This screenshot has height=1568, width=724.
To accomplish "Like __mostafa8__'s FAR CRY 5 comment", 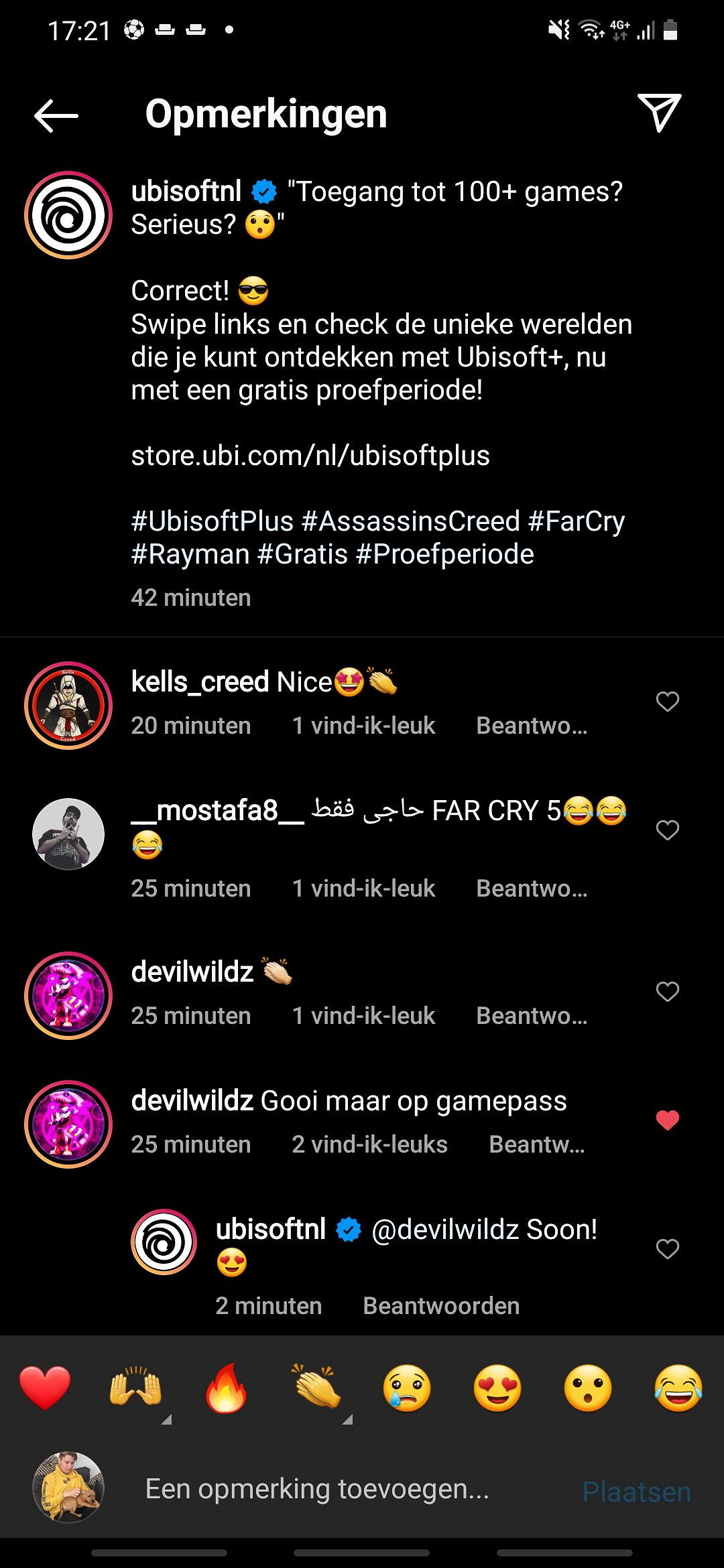I will point(667,830).
